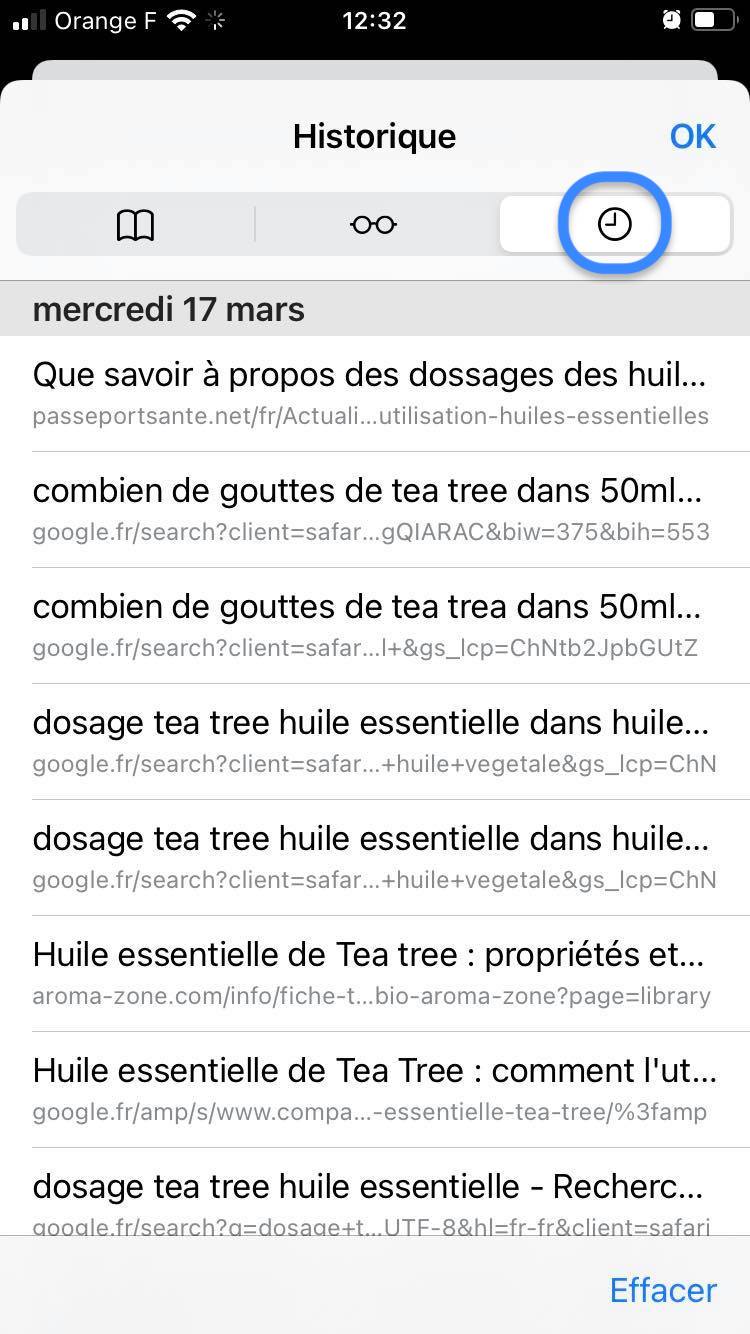Tap the sync spinner next to Orange F

pos(215,20)
